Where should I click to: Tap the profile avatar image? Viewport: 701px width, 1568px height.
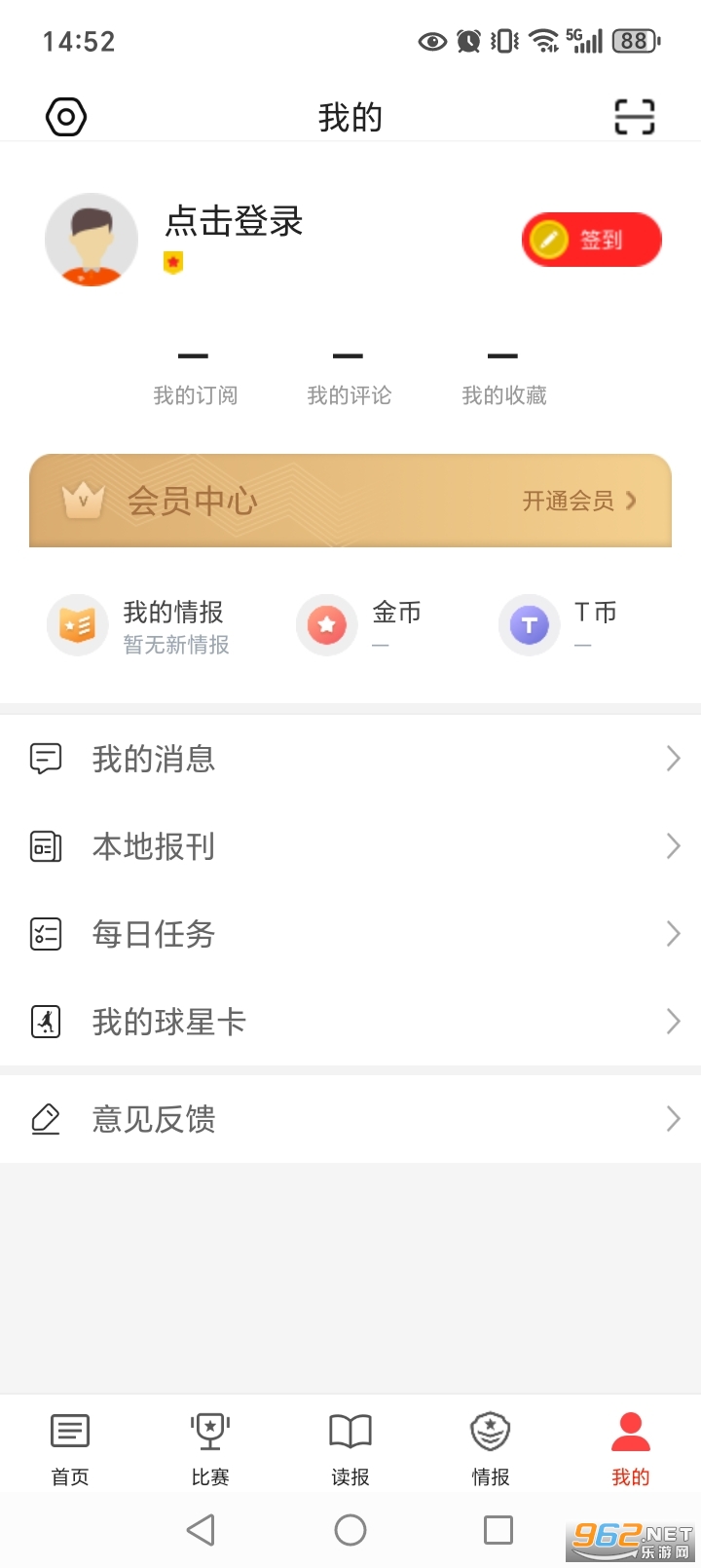92,239
